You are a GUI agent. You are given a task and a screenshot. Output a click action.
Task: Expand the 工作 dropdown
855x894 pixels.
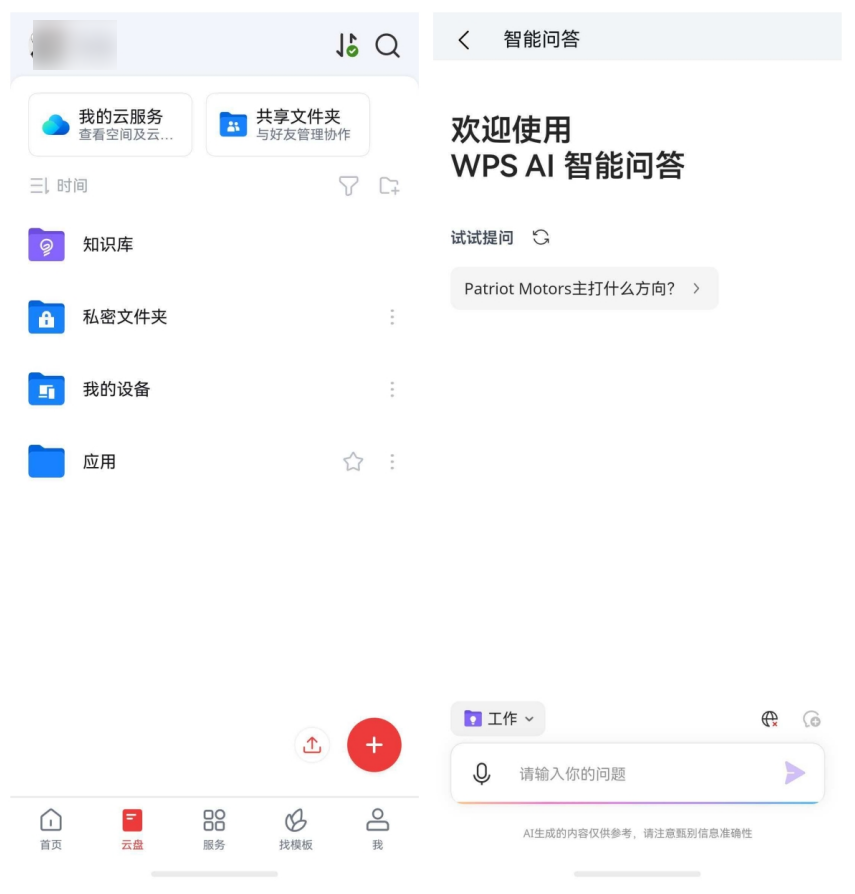[498, 718]
